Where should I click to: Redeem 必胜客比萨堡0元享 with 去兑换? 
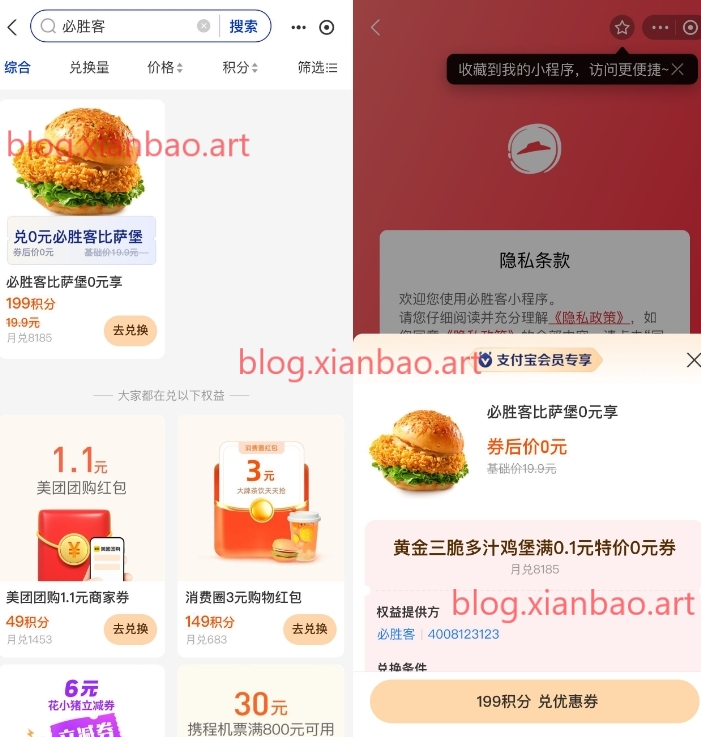[130, 330]
